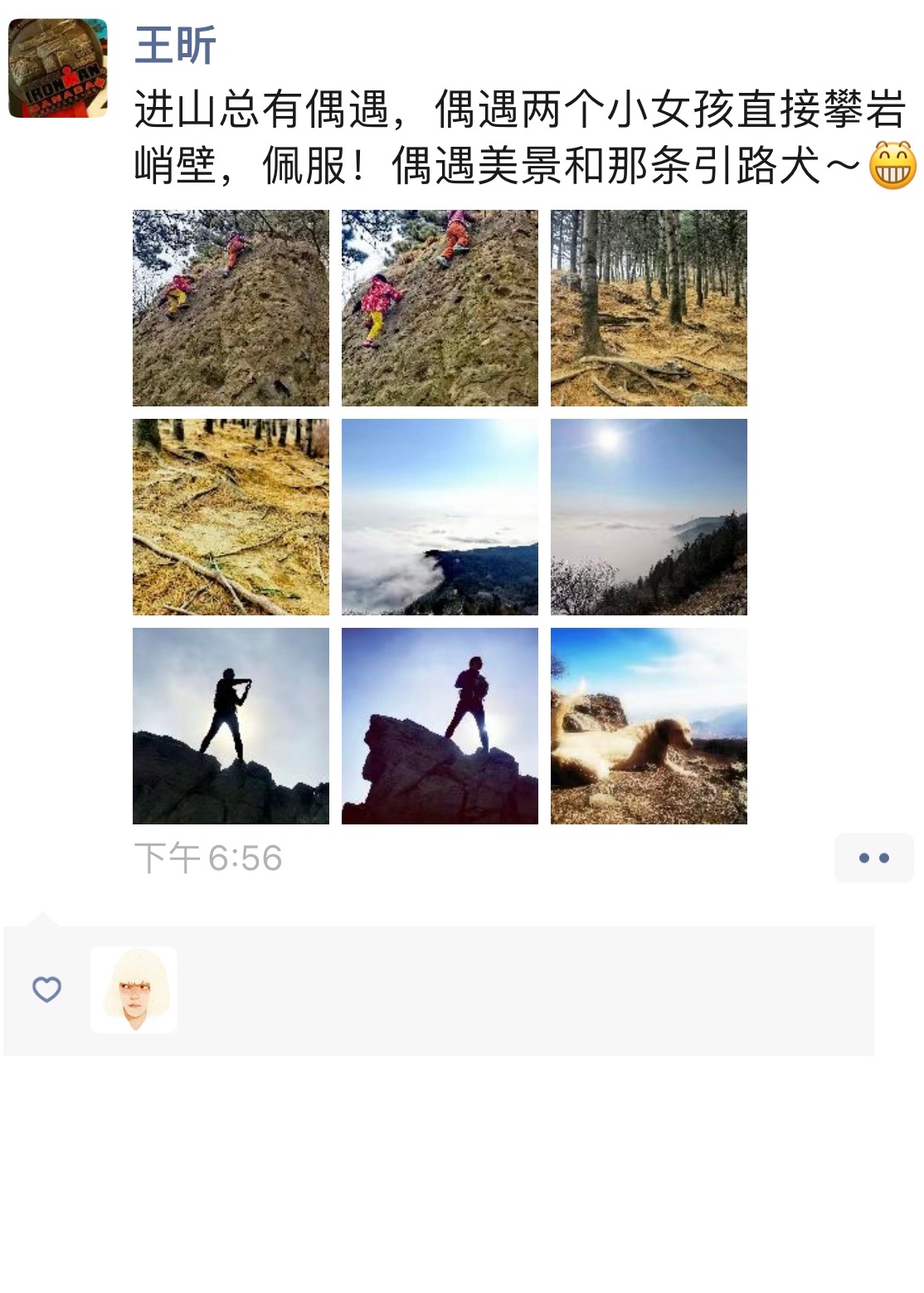Open the photo of the guide dog

pos(649,726)
